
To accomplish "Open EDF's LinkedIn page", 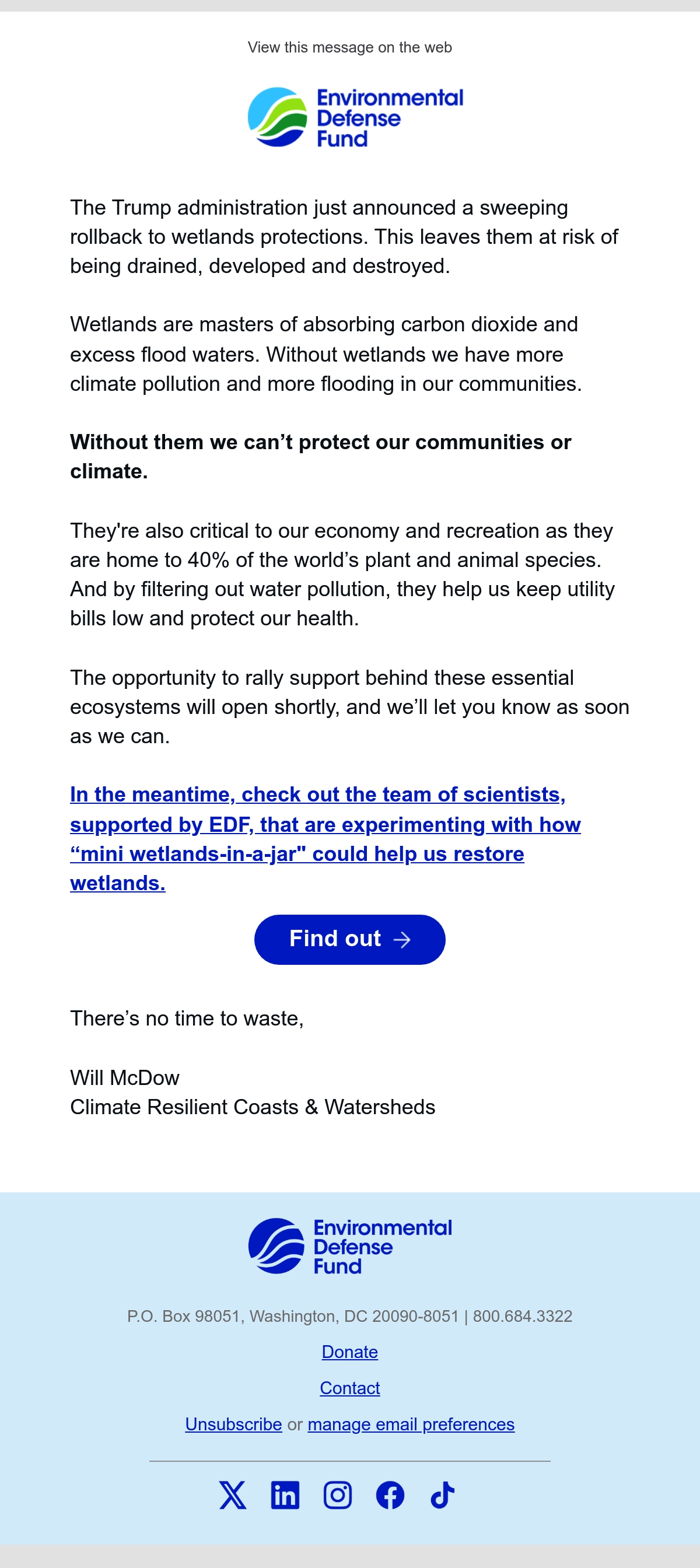I will coord(285,1495).
